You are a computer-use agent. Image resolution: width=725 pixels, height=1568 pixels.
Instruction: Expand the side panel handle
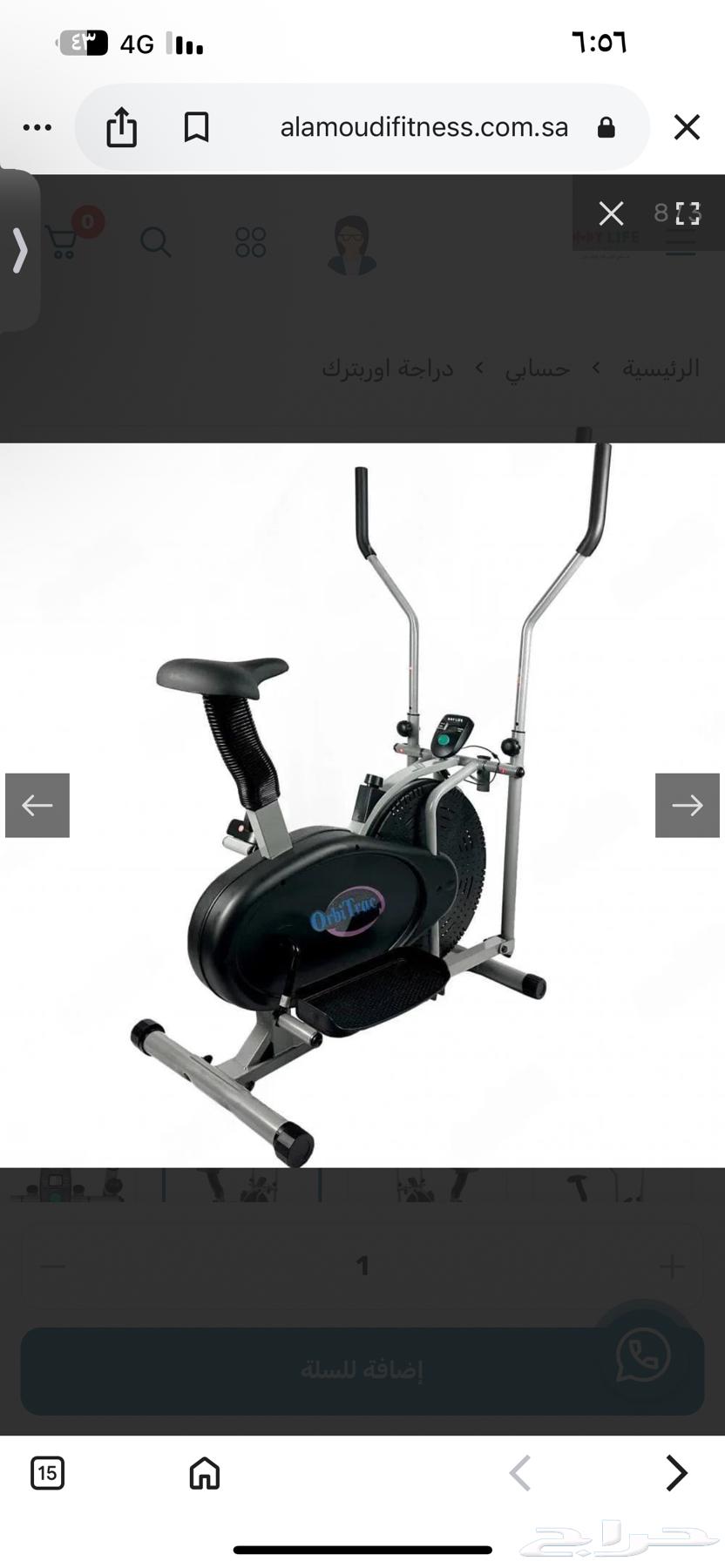19,251
